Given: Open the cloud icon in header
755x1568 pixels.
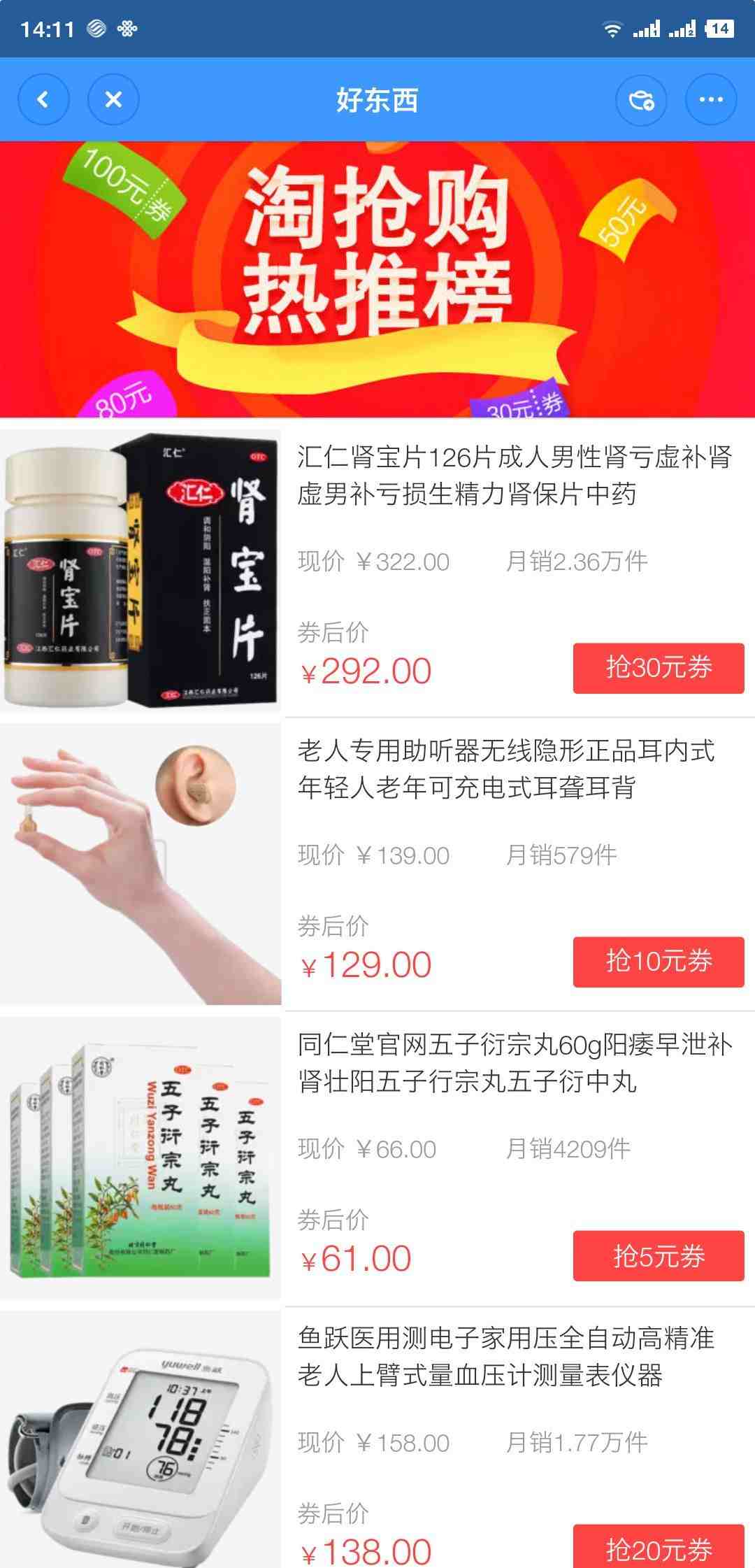Looking at the screenshot, I should tap(641, 99).
